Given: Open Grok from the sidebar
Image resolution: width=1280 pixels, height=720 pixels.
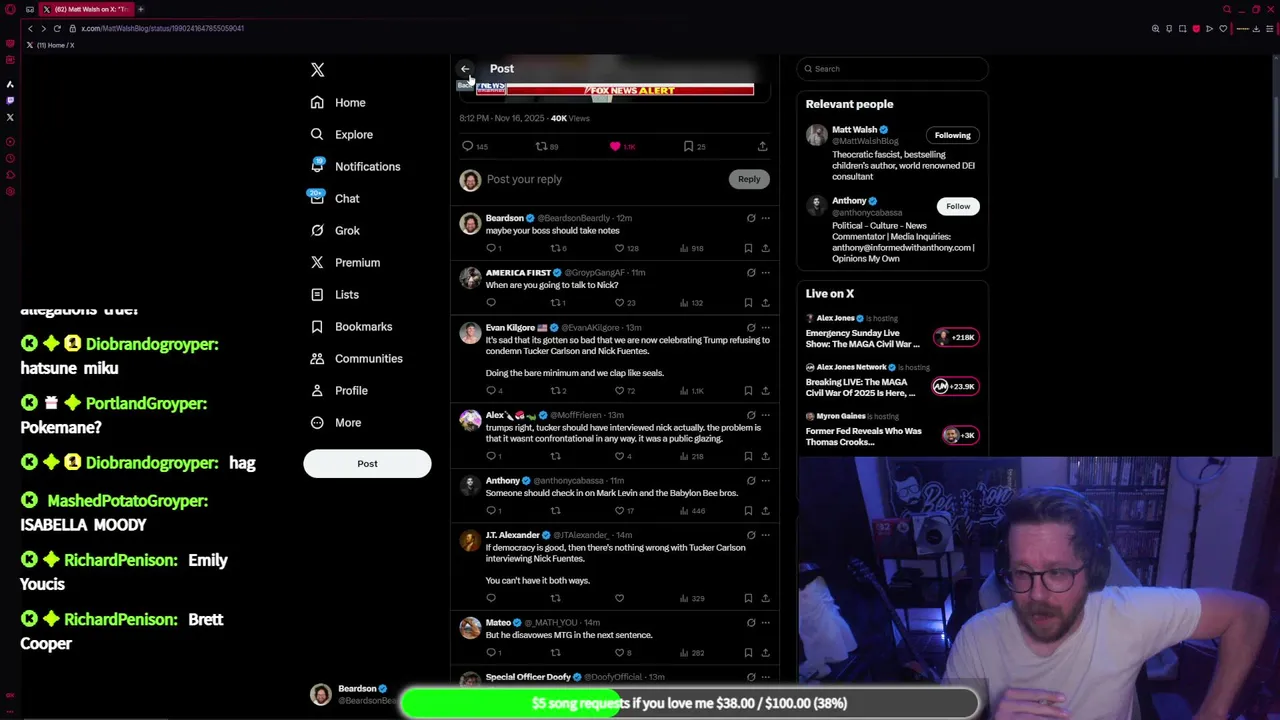Looking at the screenshot, I should (346, 231).
